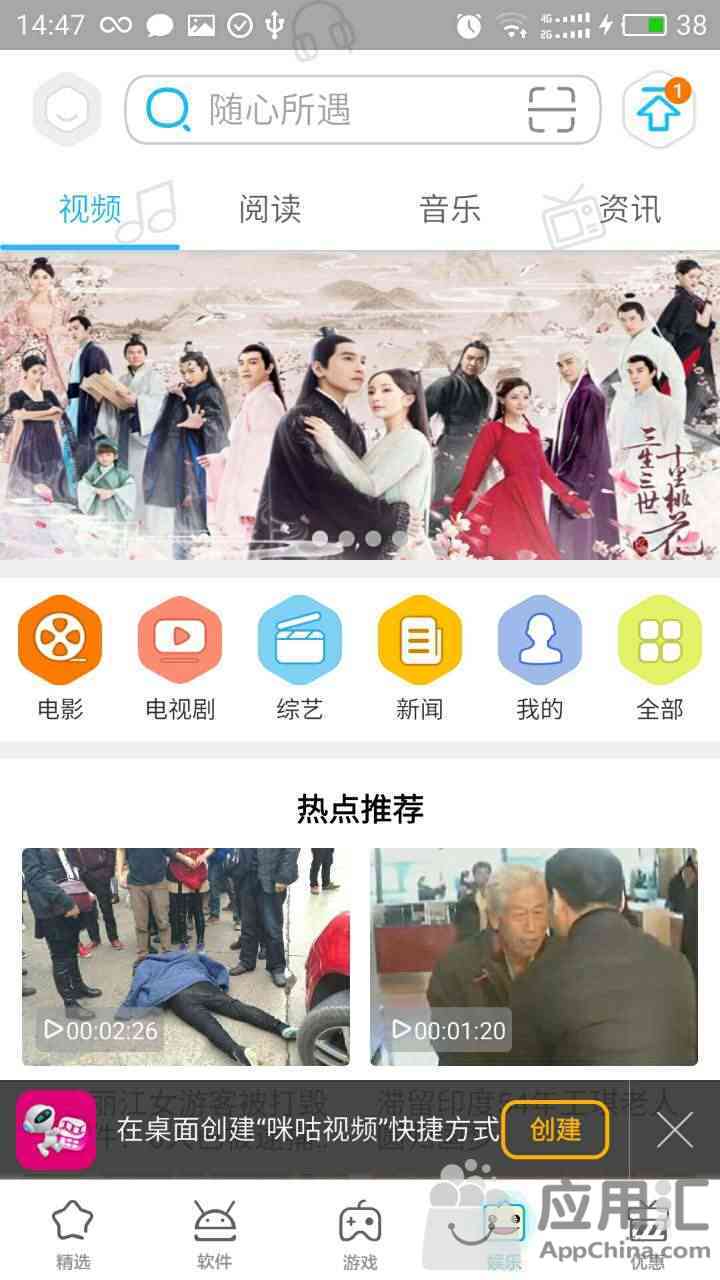Switch to the 阅读 tab

pos(270,210)
